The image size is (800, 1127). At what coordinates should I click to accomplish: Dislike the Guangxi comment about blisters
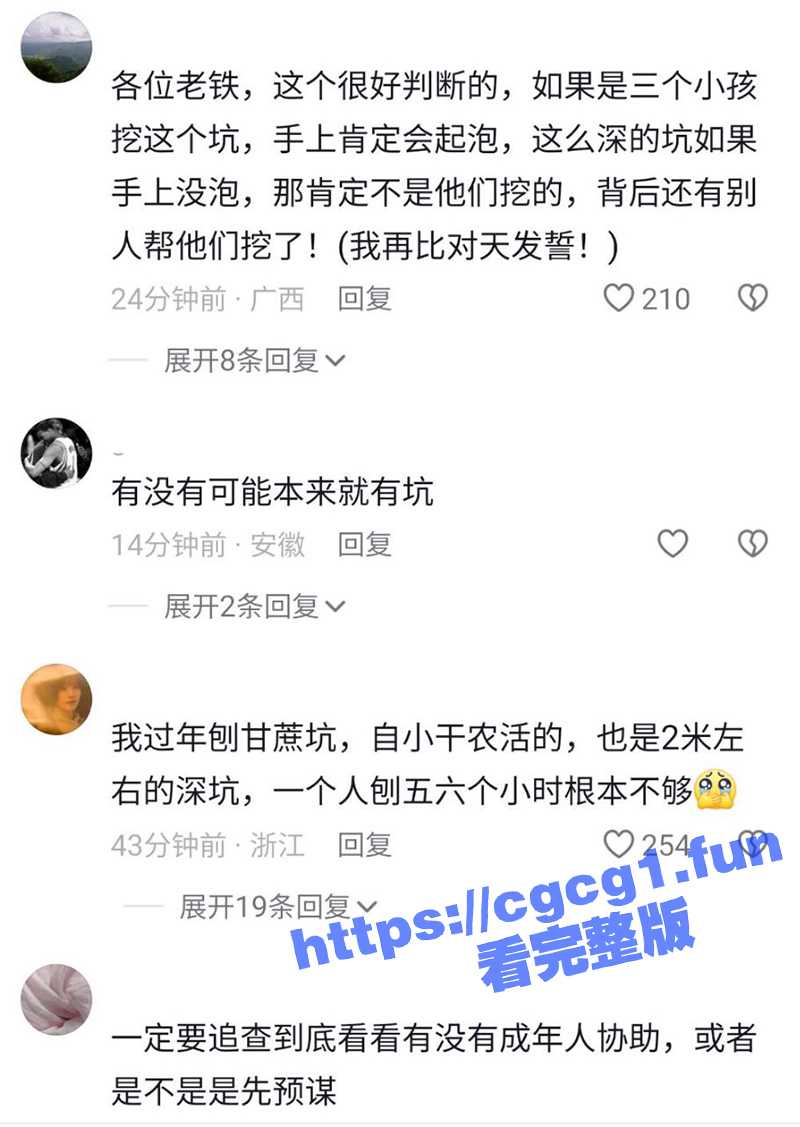[752, 298]
